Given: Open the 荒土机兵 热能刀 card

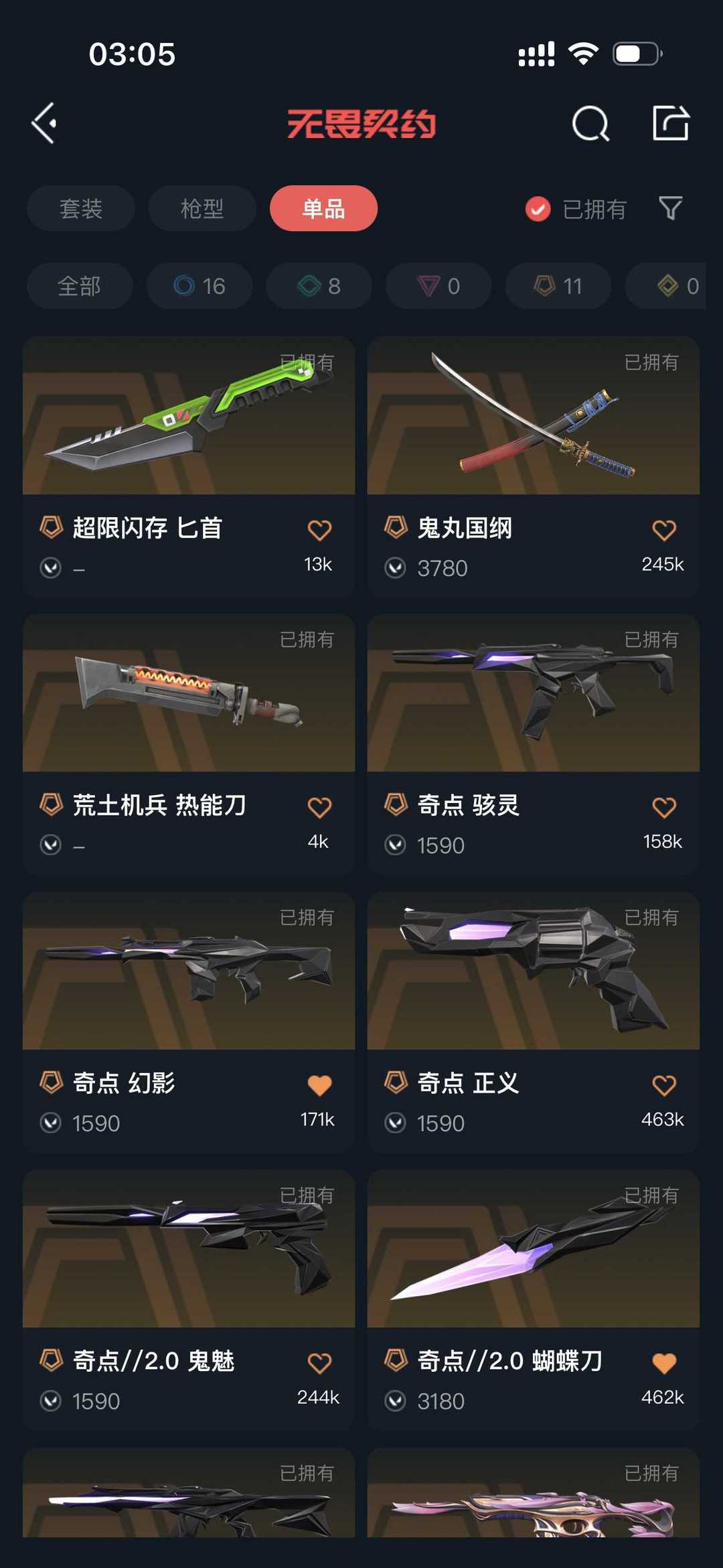Looking at the screenshot, I should click(x=189, y=744).
